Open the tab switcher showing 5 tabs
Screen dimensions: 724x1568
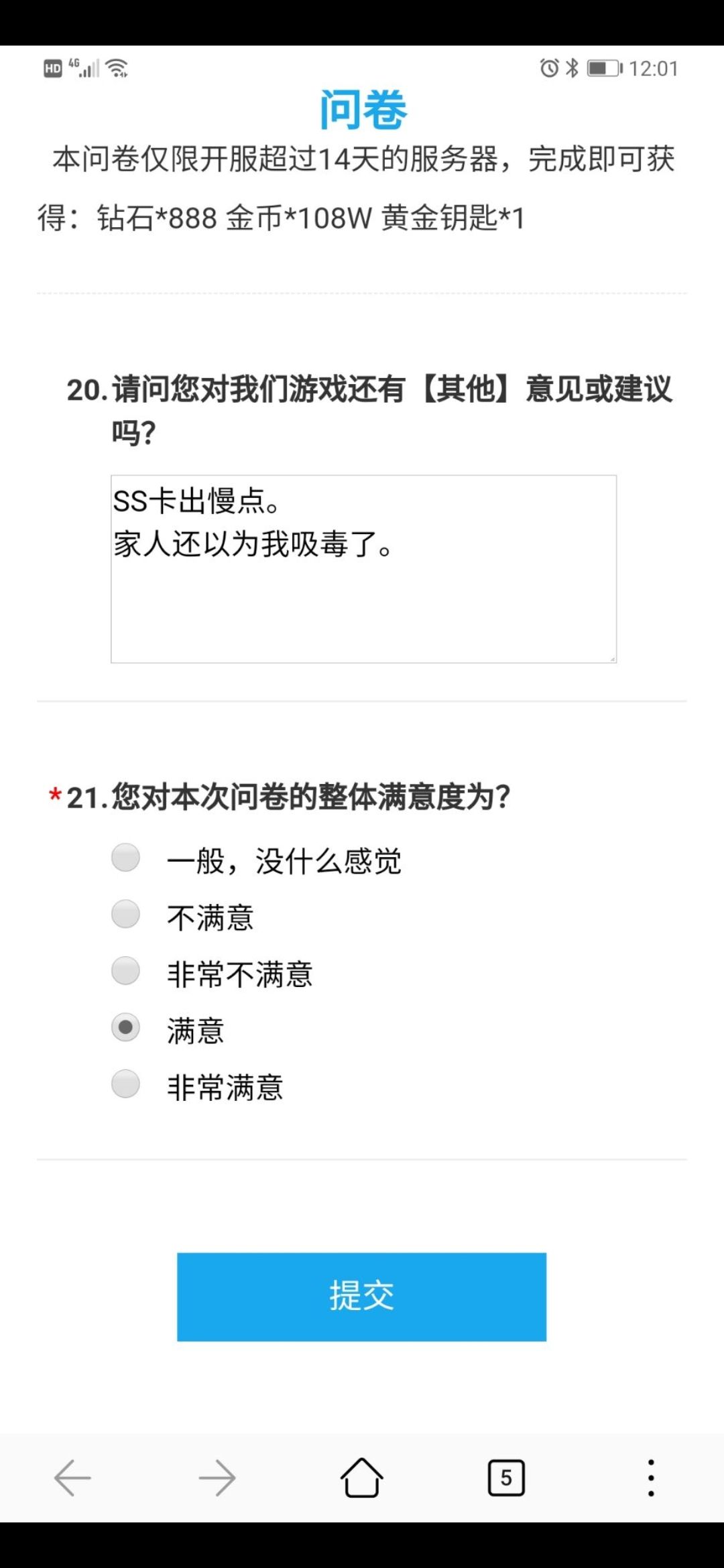pos(506,1478)
